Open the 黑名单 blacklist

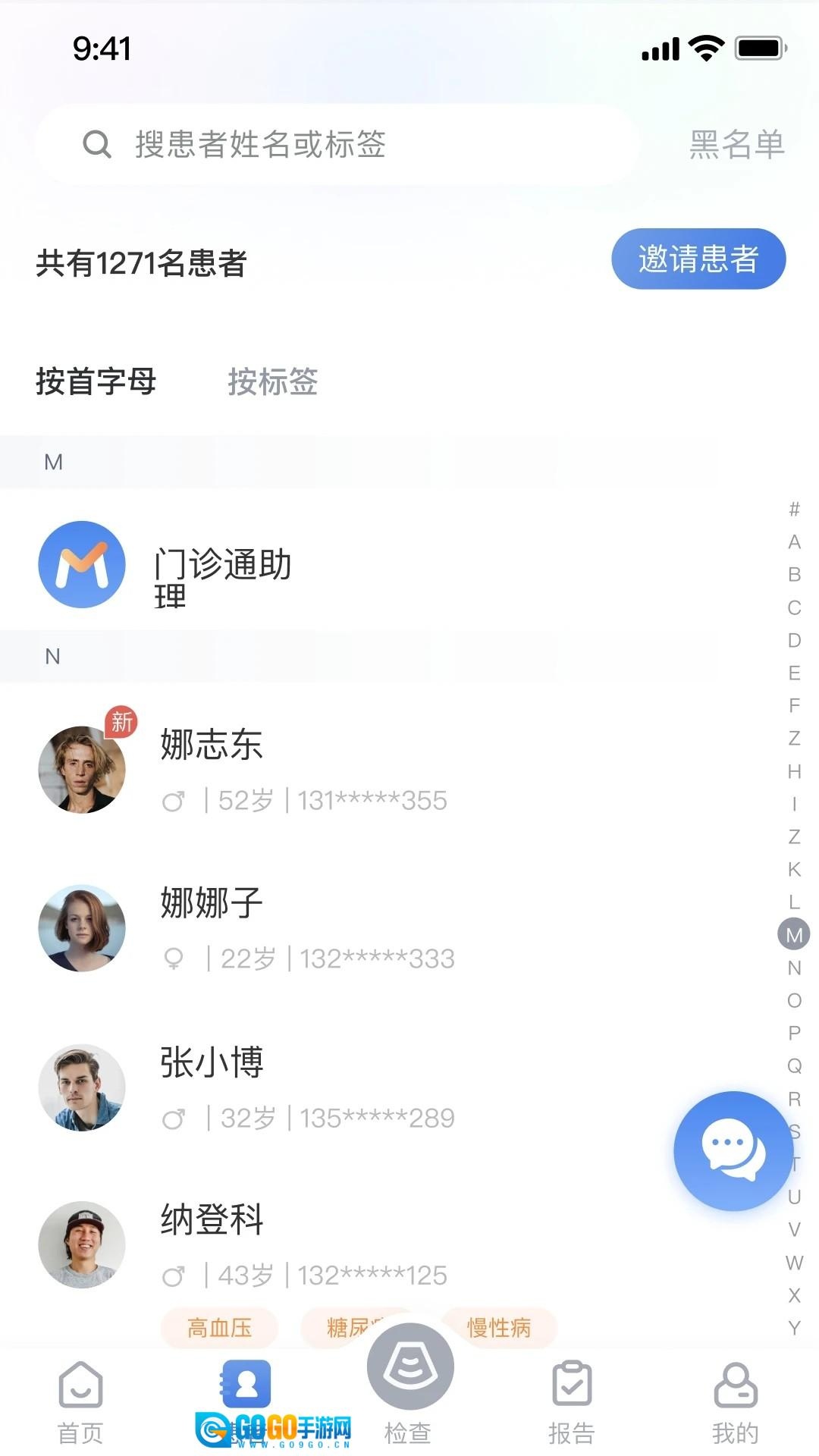(736, 144)
